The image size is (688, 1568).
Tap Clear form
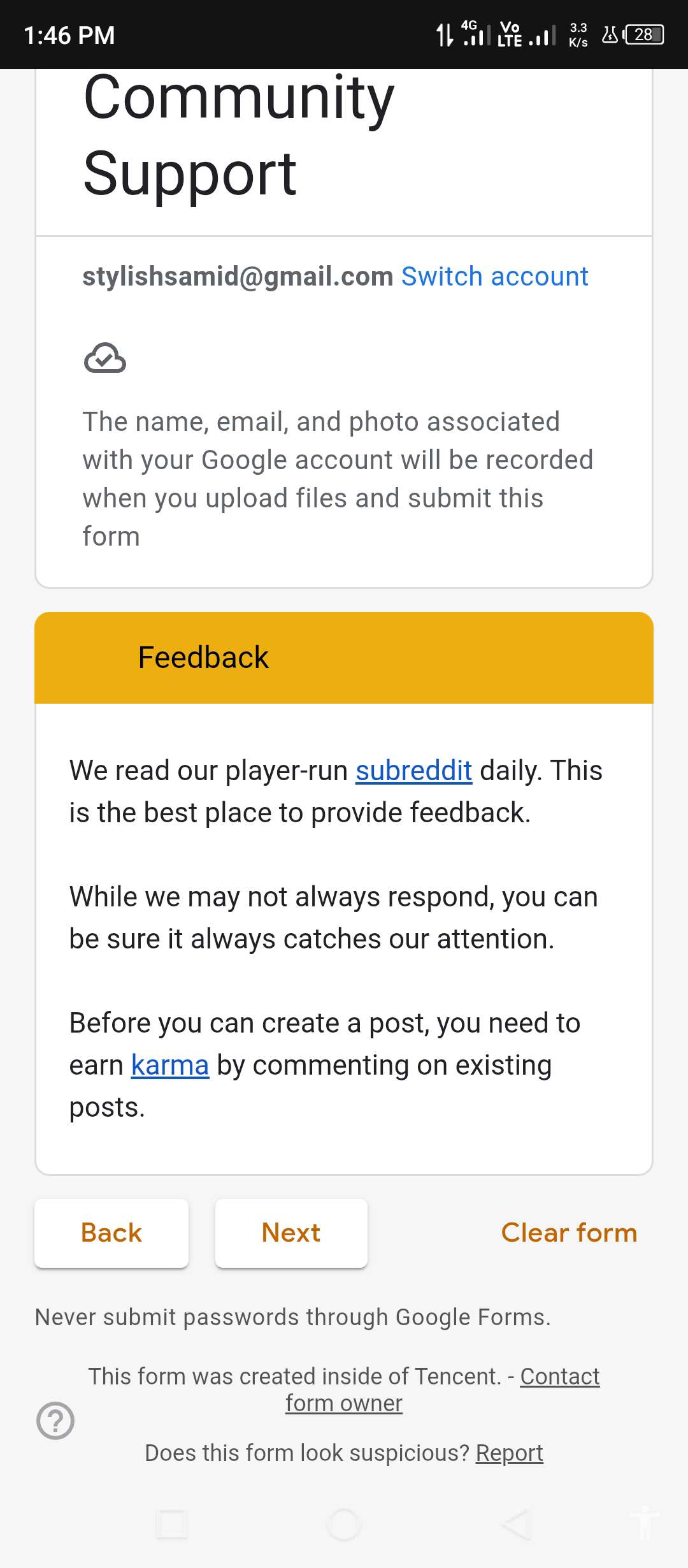point(569,1233)
